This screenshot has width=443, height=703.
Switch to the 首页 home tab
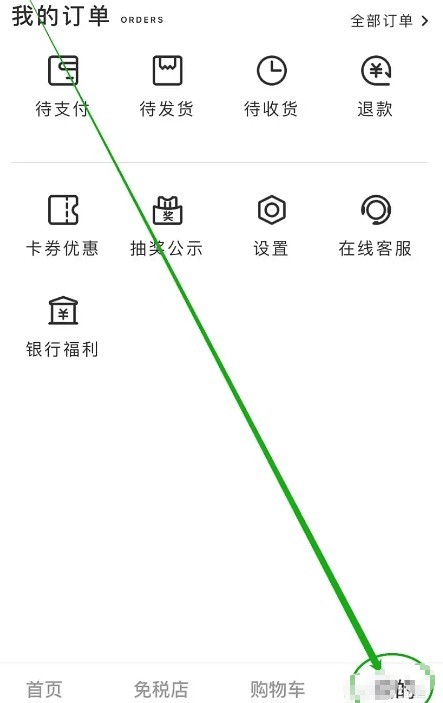click(x=44, y=689)
